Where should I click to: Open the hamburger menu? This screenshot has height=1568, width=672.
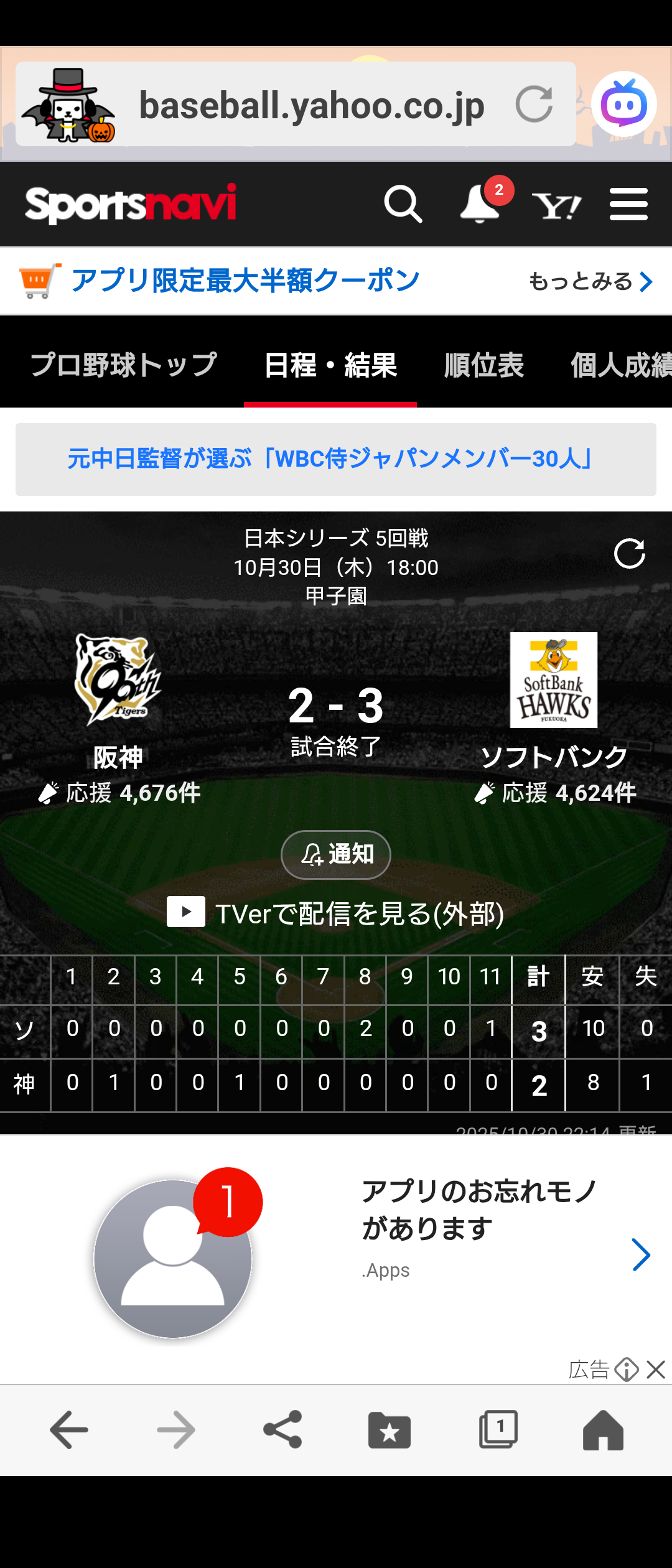(x=628, y=204)
